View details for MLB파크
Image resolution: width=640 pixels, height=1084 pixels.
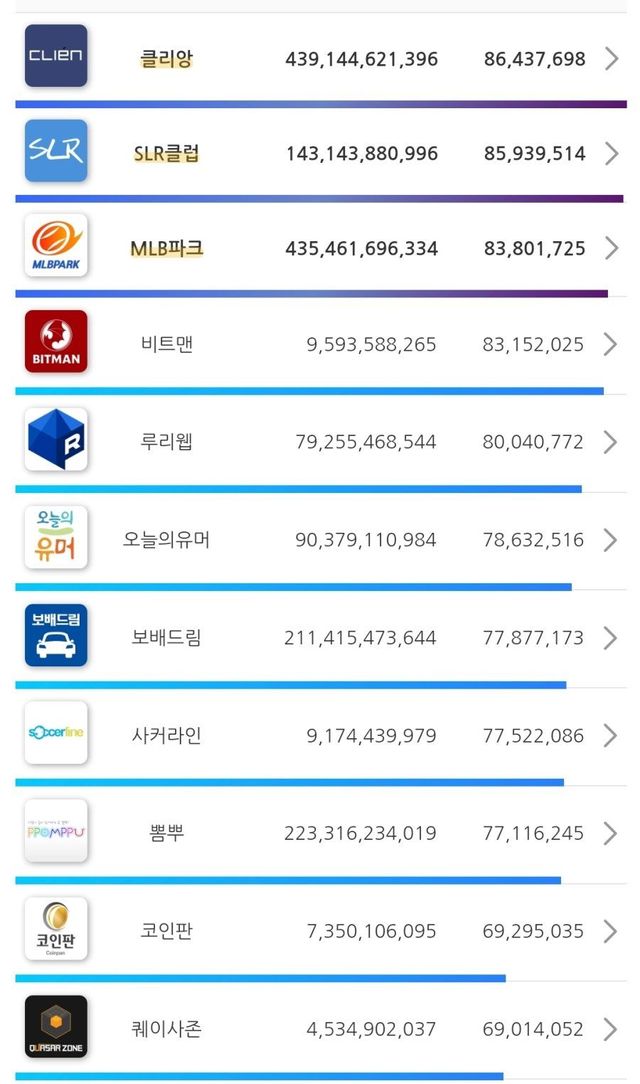click(x=320, y=248)
